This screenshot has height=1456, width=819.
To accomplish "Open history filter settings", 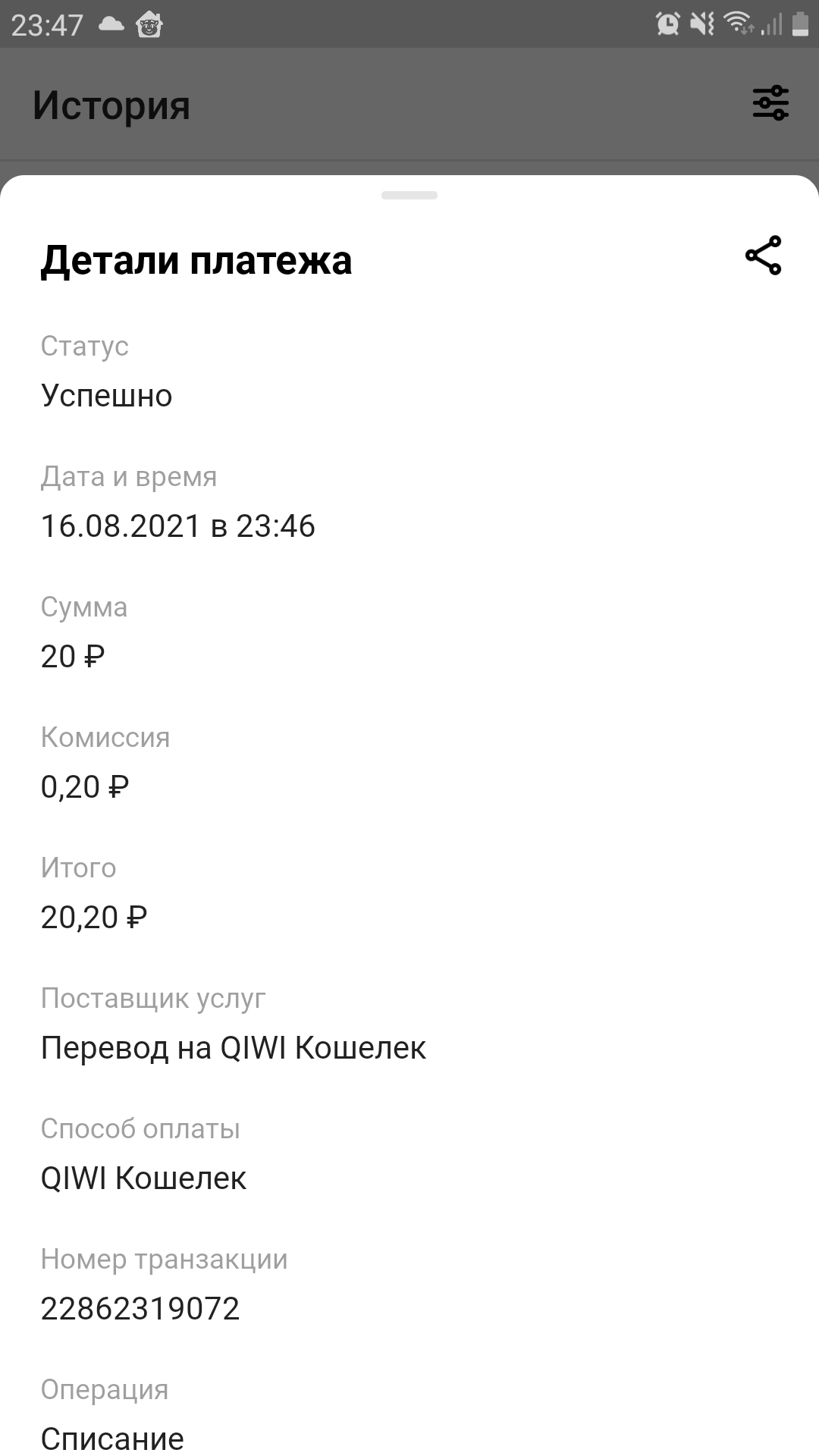I will (x=770, y=103).
